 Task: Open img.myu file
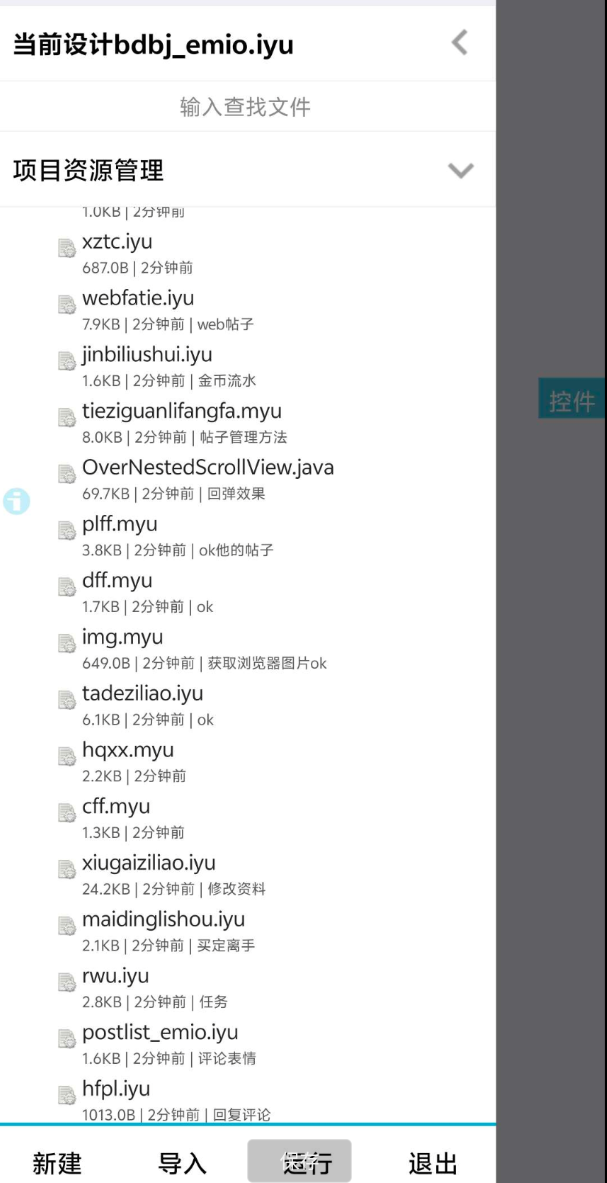(x=122, y=637)
